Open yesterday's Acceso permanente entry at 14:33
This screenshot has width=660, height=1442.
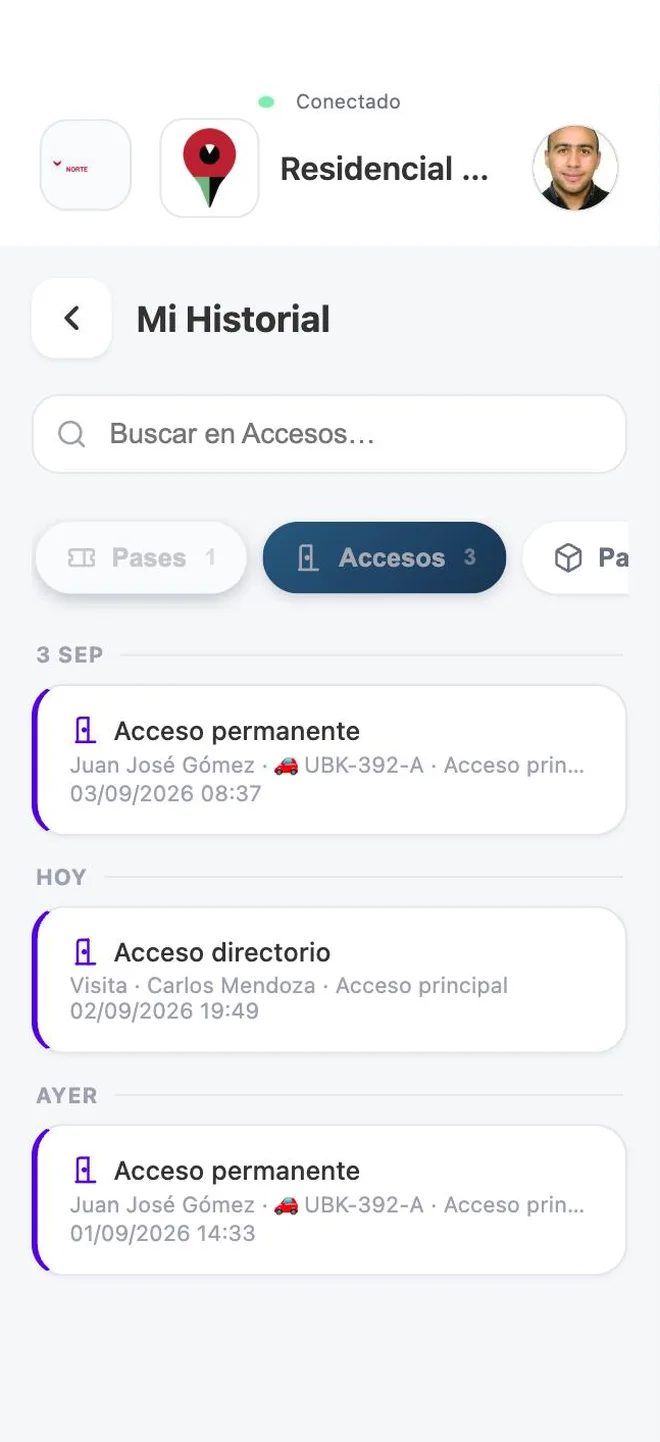point(329,1199)
